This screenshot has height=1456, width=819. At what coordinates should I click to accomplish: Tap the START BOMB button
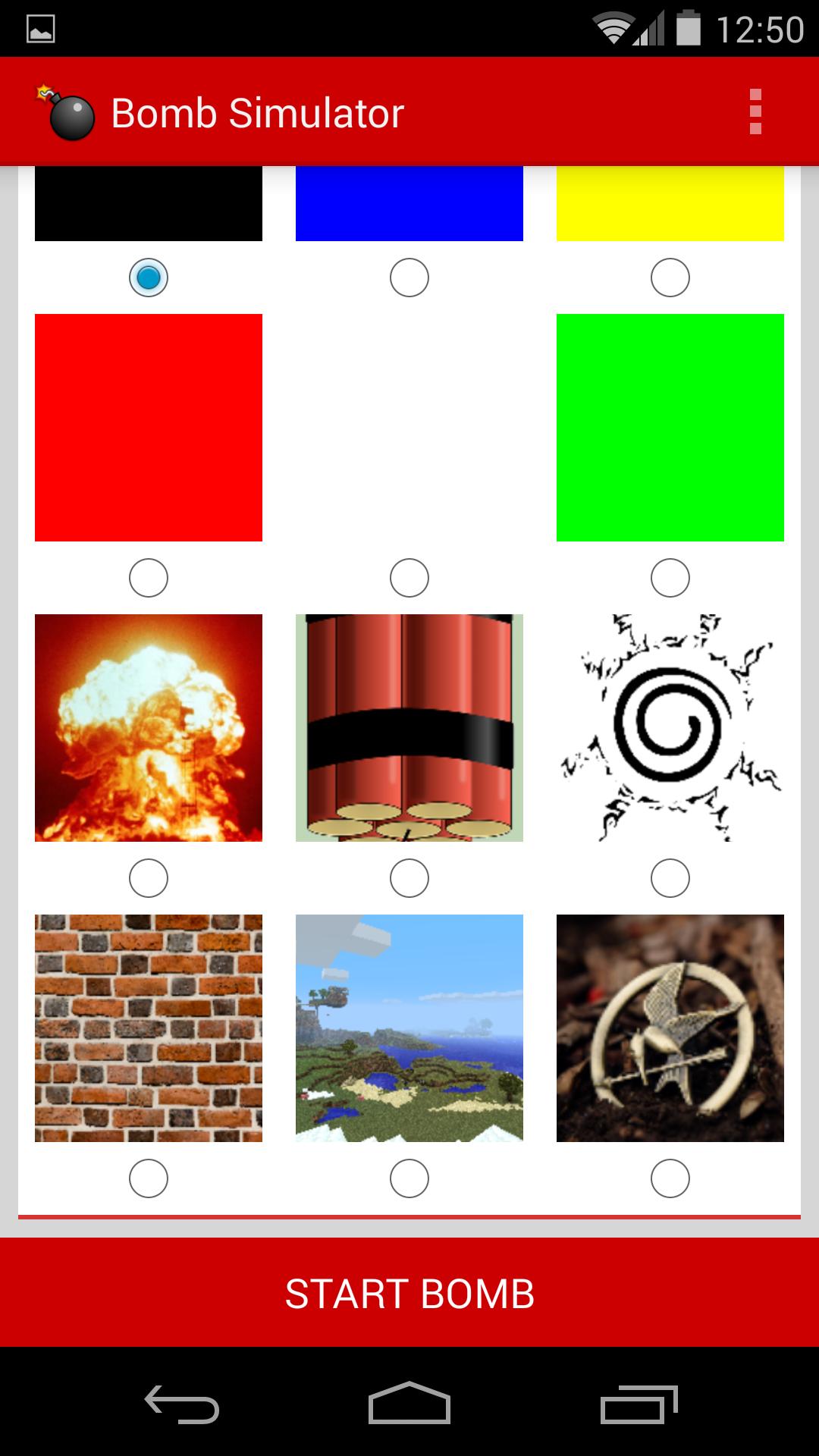(409, 1293)
